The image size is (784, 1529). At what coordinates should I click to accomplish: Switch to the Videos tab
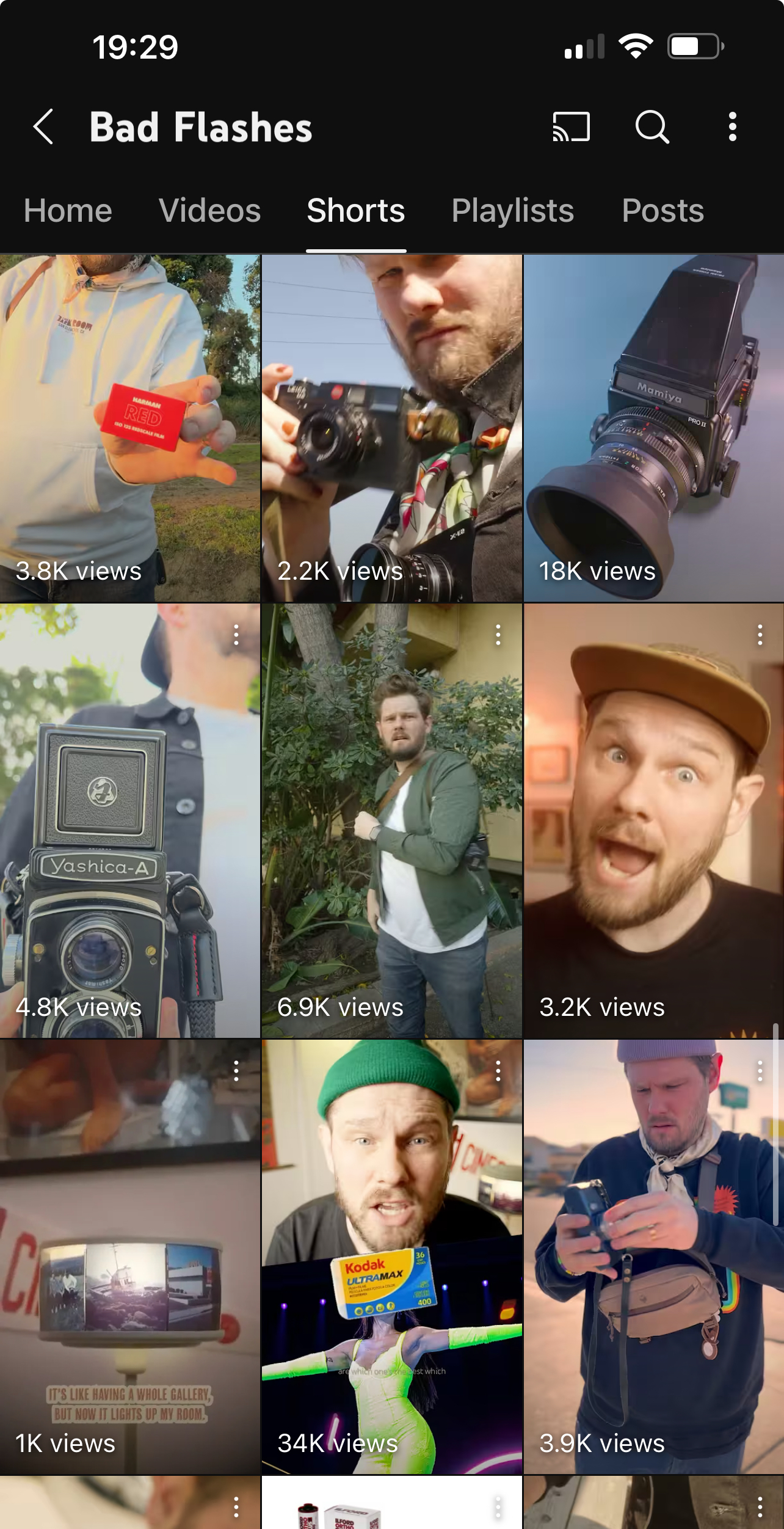pos(209,211)
